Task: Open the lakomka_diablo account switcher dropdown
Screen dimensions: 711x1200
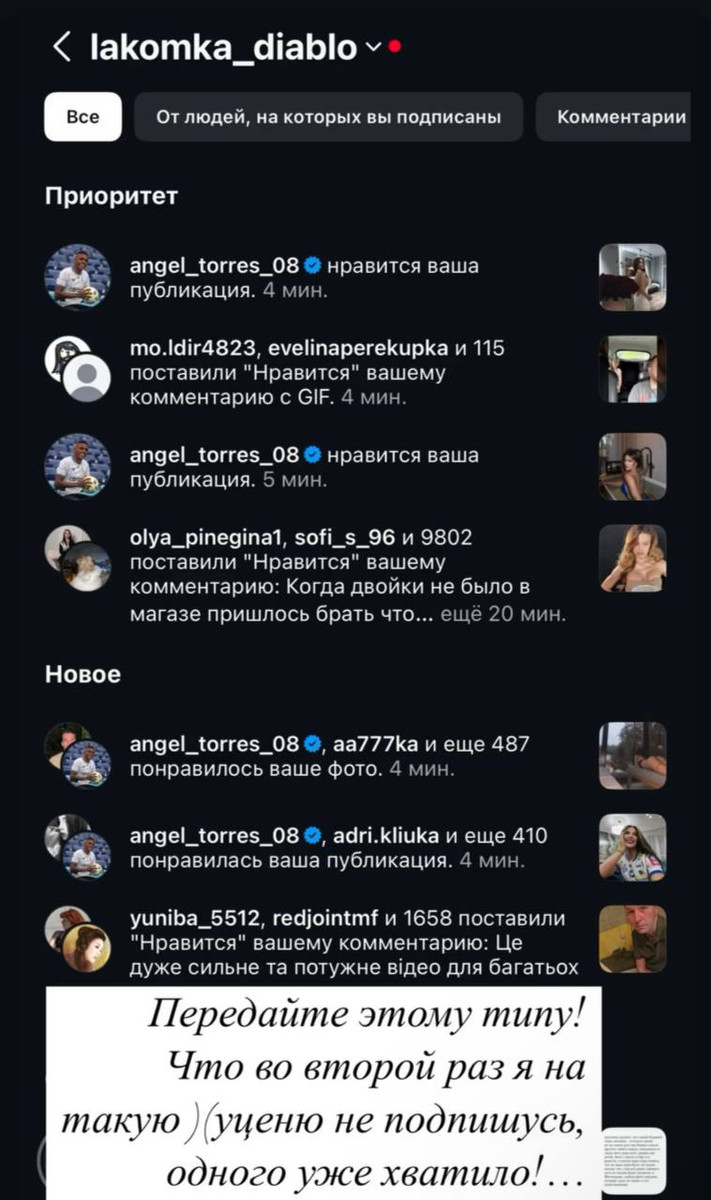Action: click(373, 47)
